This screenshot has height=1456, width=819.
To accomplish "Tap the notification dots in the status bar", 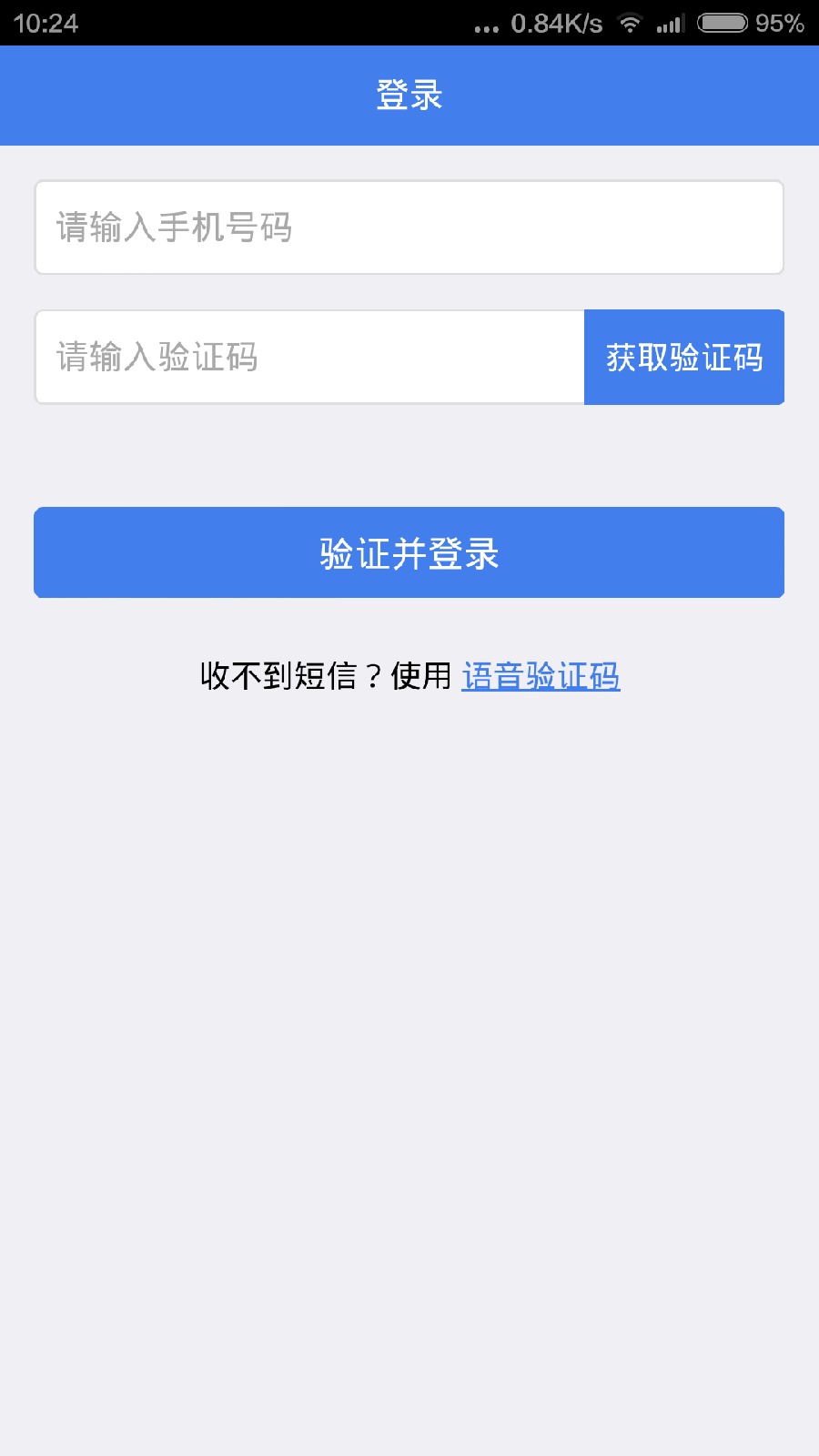I will (x=485, y=27).
